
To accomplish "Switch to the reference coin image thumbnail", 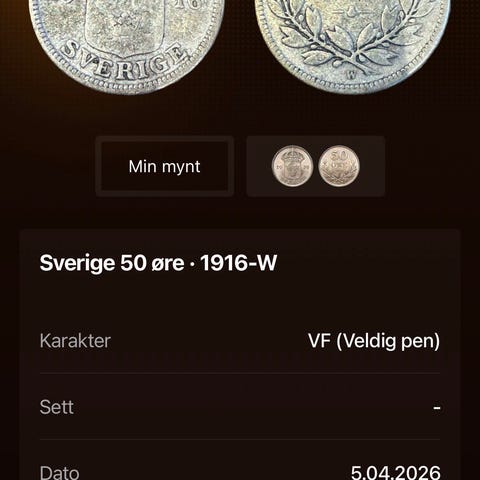I will [316, 166].
